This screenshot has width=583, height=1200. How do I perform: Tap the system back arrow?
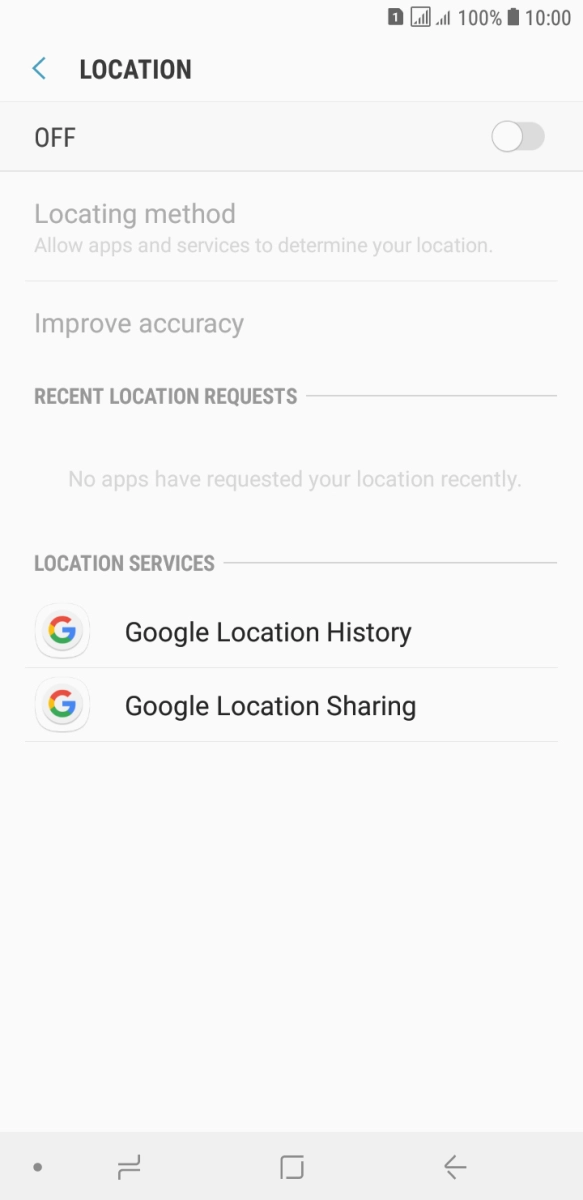[455, 1166]
